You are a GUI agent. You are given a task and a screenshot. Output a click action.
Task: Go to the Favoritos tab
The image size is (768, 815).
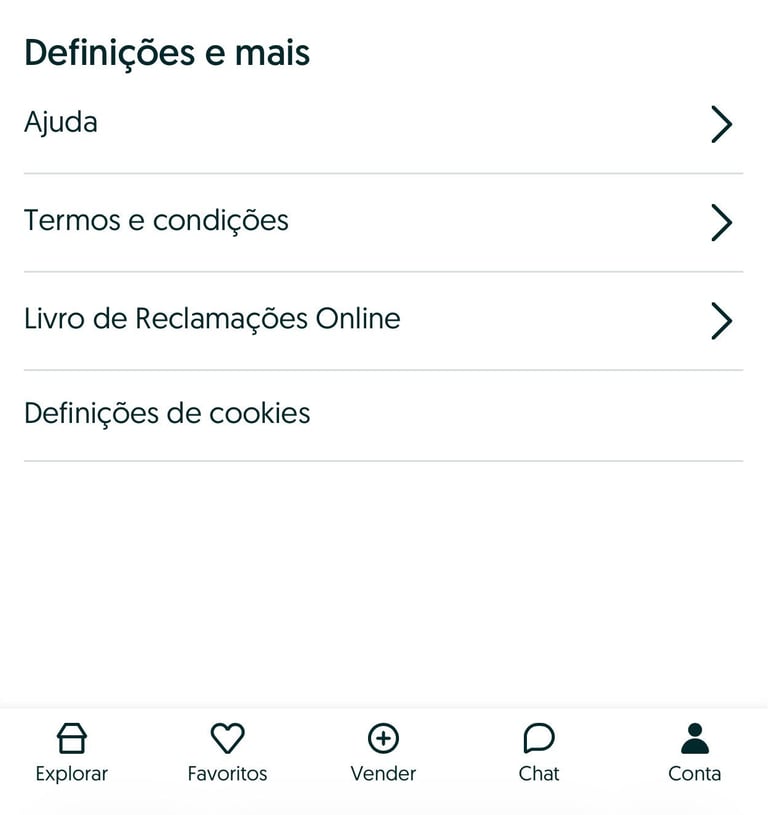[x=228, y=753]
